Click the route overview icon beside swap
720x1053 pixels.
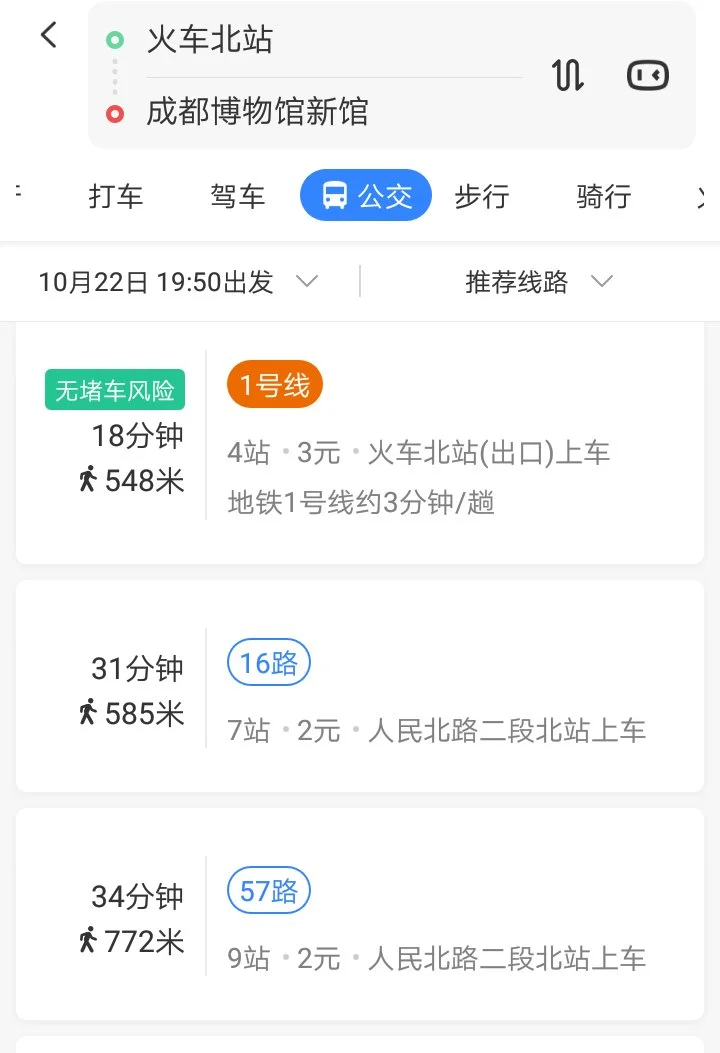pyautogui.click(x=647, y=74)
